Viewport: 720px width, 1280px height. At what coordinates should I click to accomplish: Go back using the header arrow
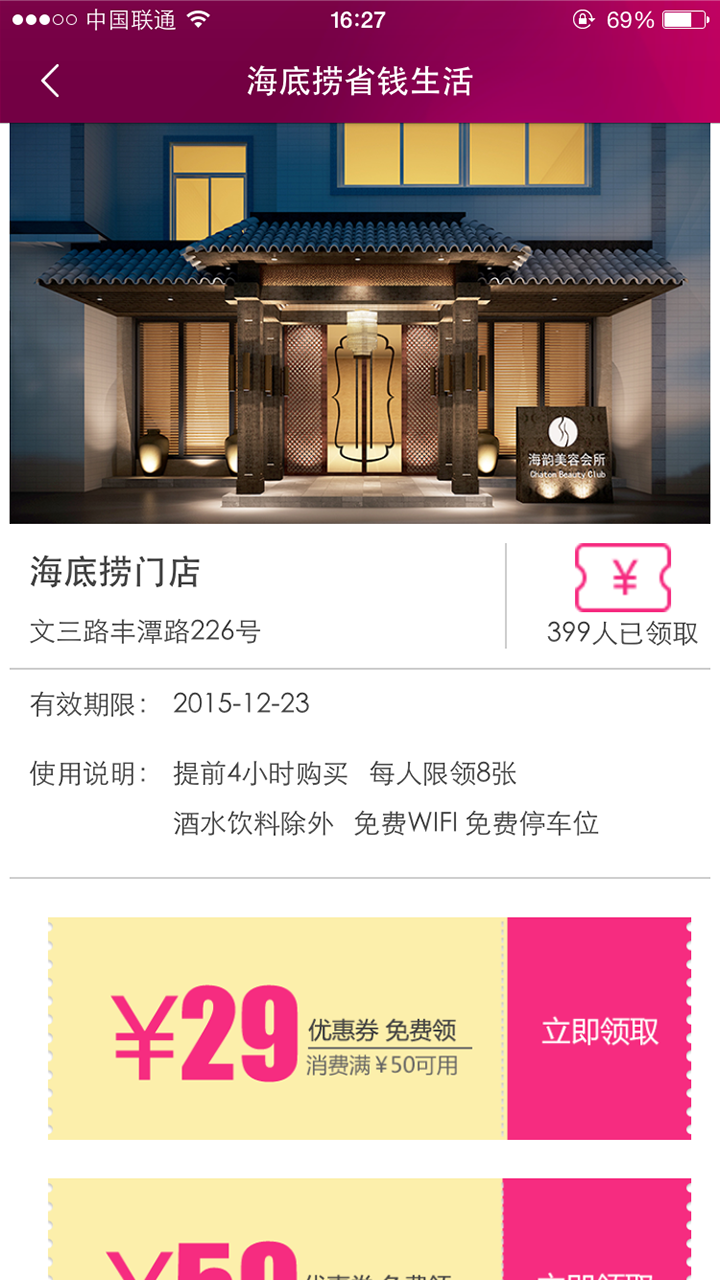coord(50,81)
